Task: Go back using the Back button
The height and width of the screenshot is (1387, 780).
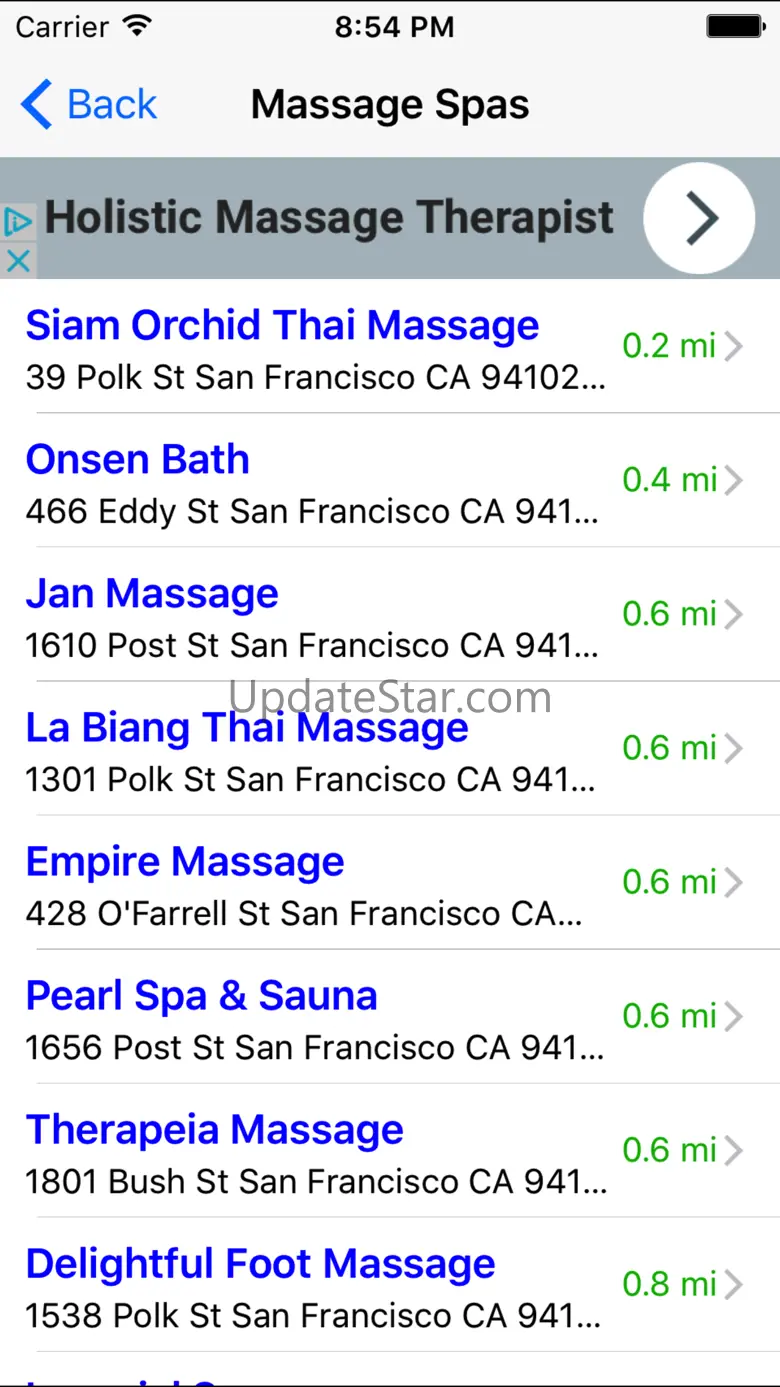Action: [x=89, y=105]
